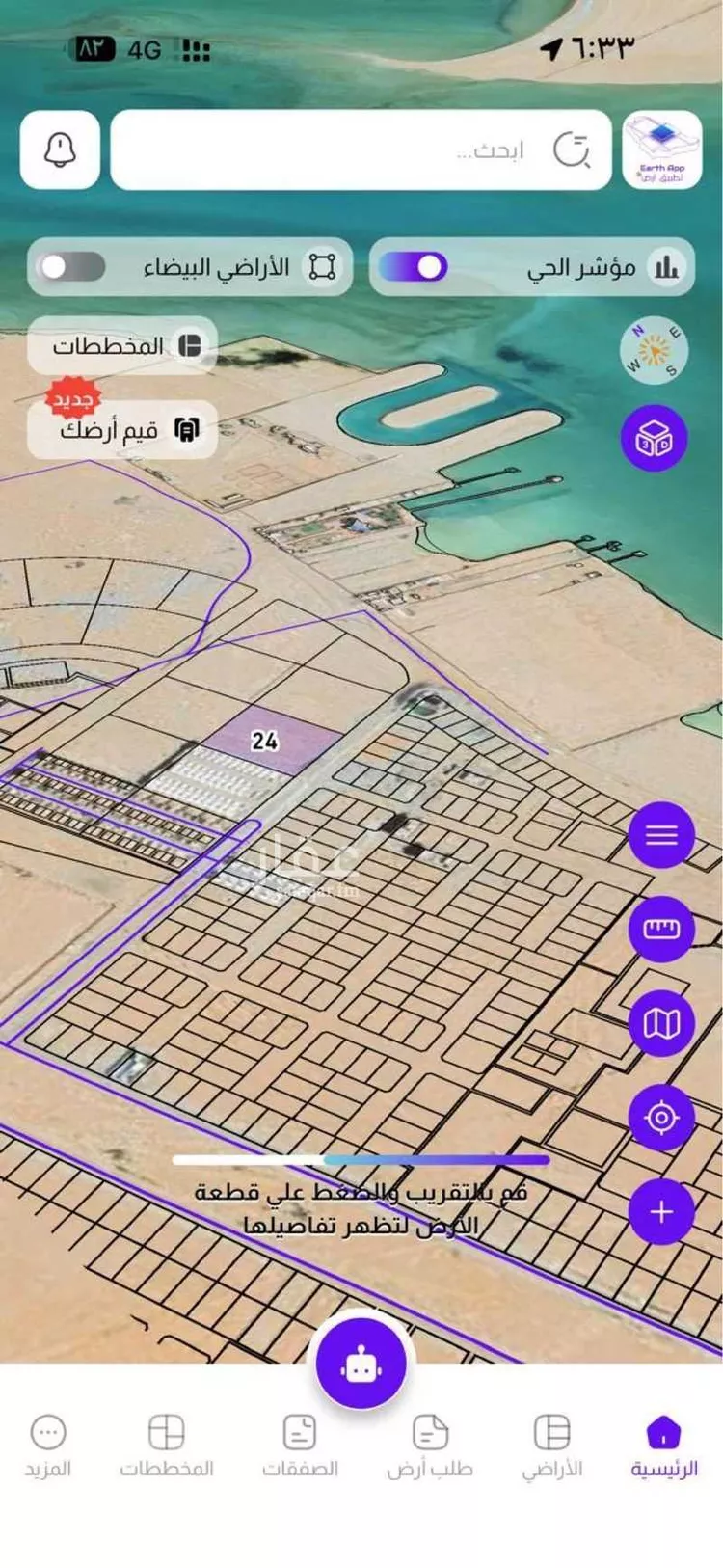
Task: Tap the purple plus button
Action: click(661, 1211)
